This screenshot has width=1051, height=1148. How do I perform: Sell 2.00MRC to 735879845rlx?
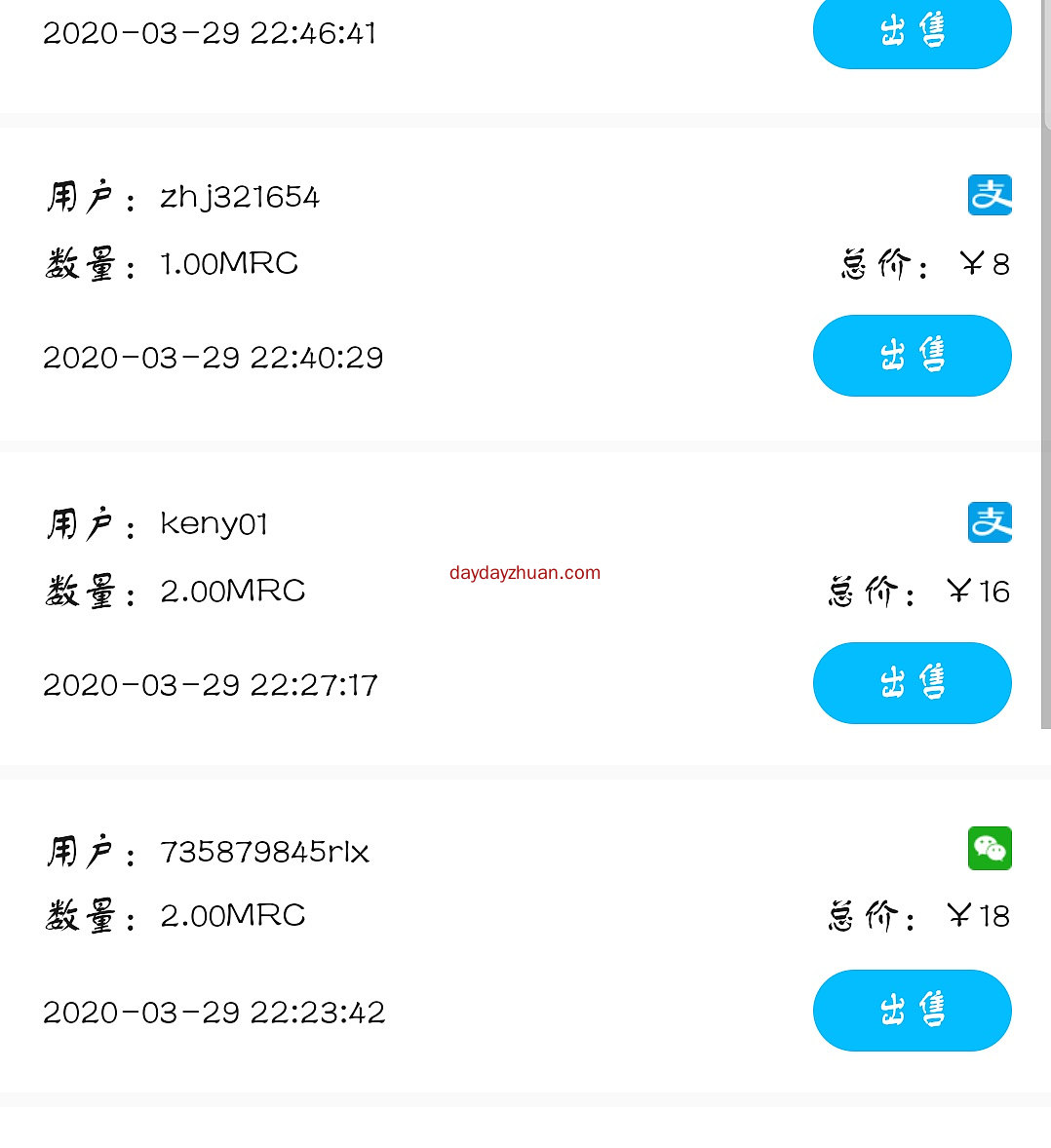tap(912, 1011)
